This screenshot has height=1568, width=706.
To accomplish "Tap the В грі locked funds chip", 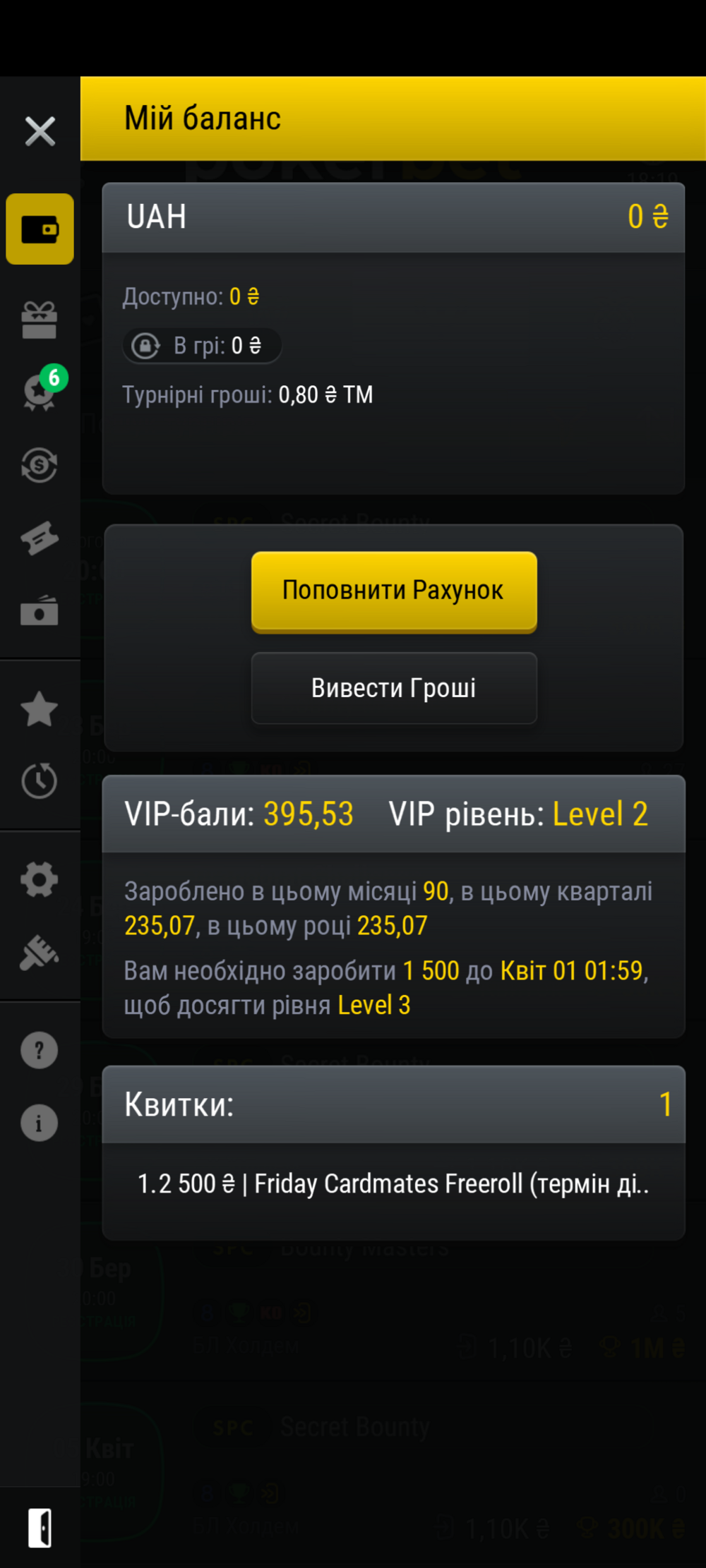I will coord(202,346).
